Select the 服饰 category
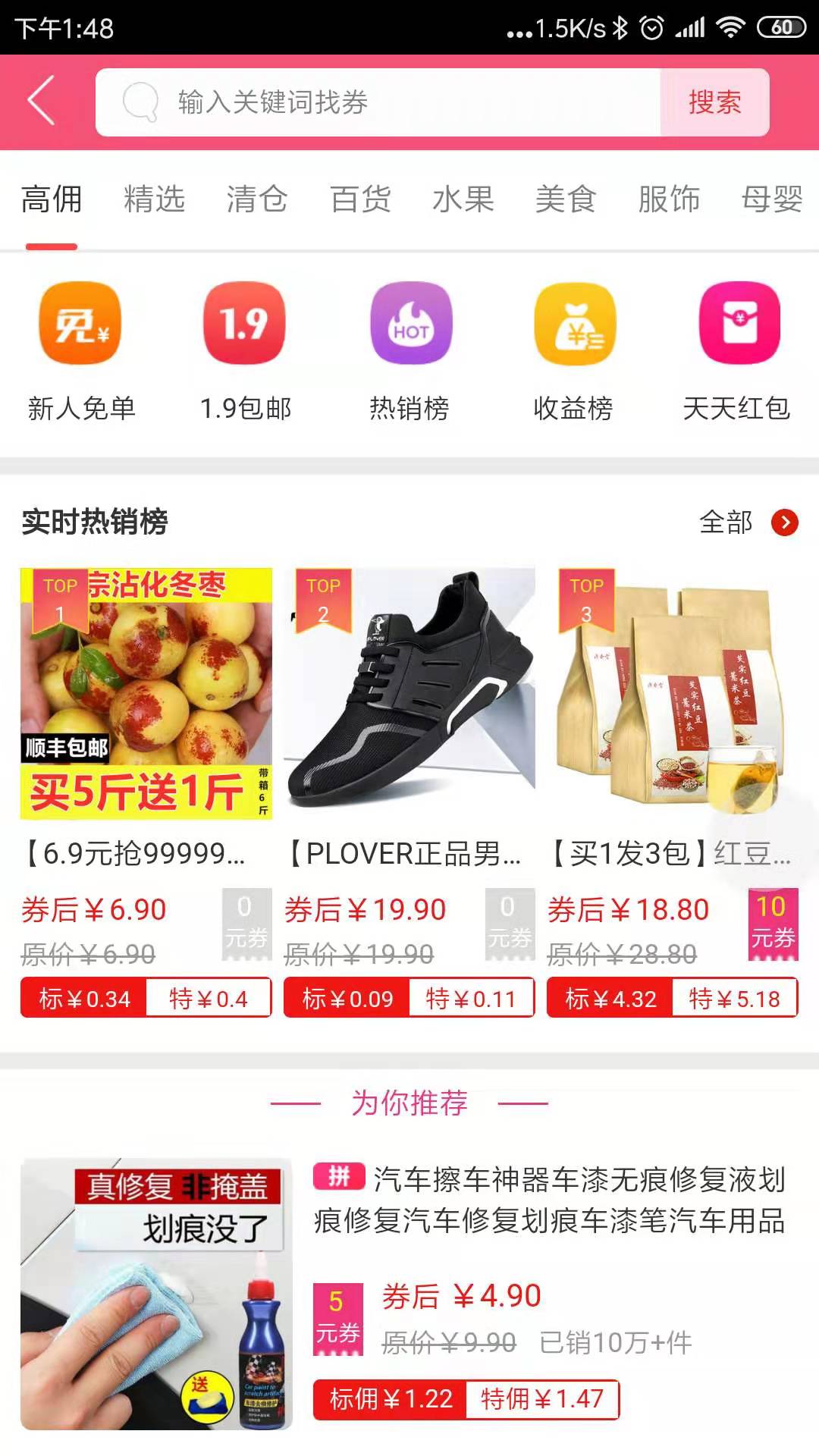The width and height of the screenshot is (819, 1456). pos(667,199)
